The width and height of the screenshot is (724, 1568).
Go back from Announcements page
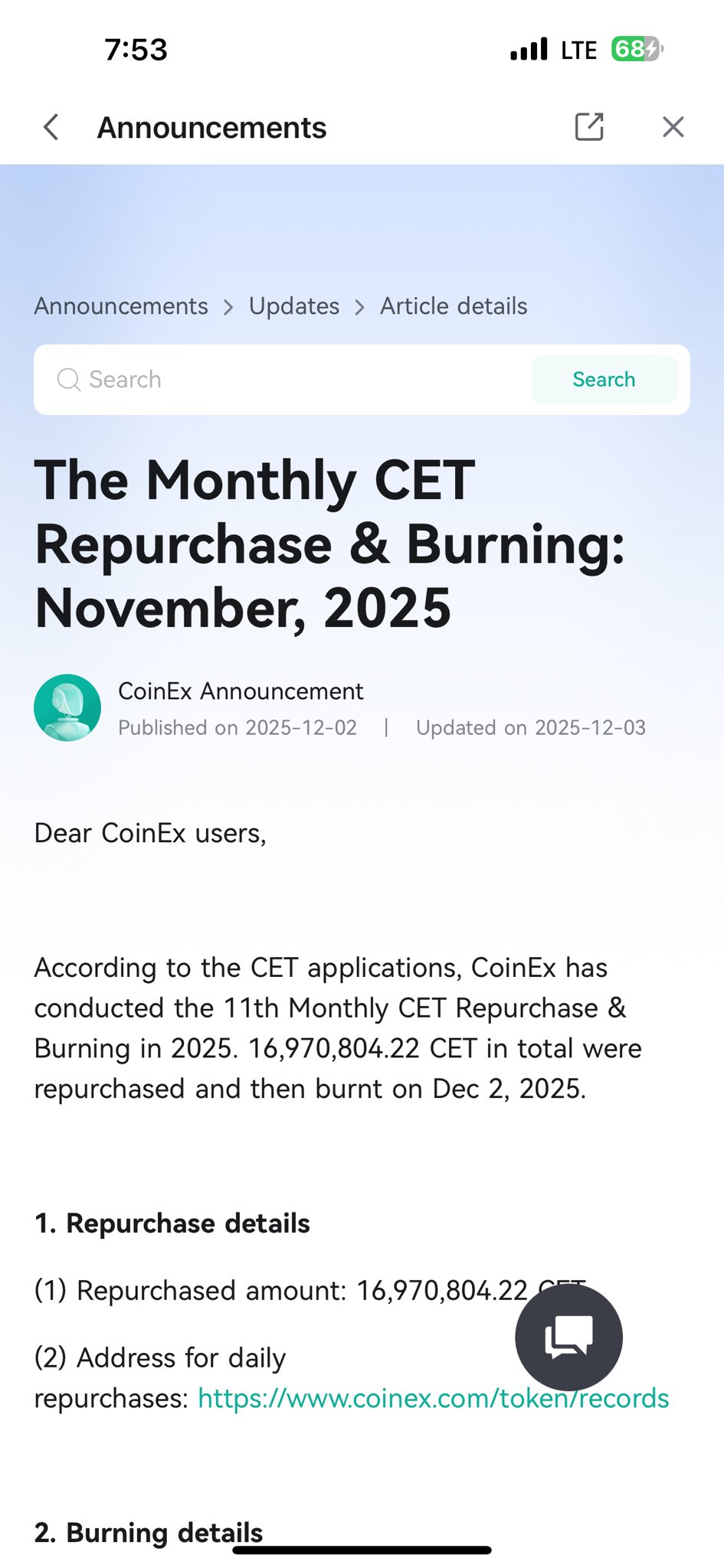(51, 127)
